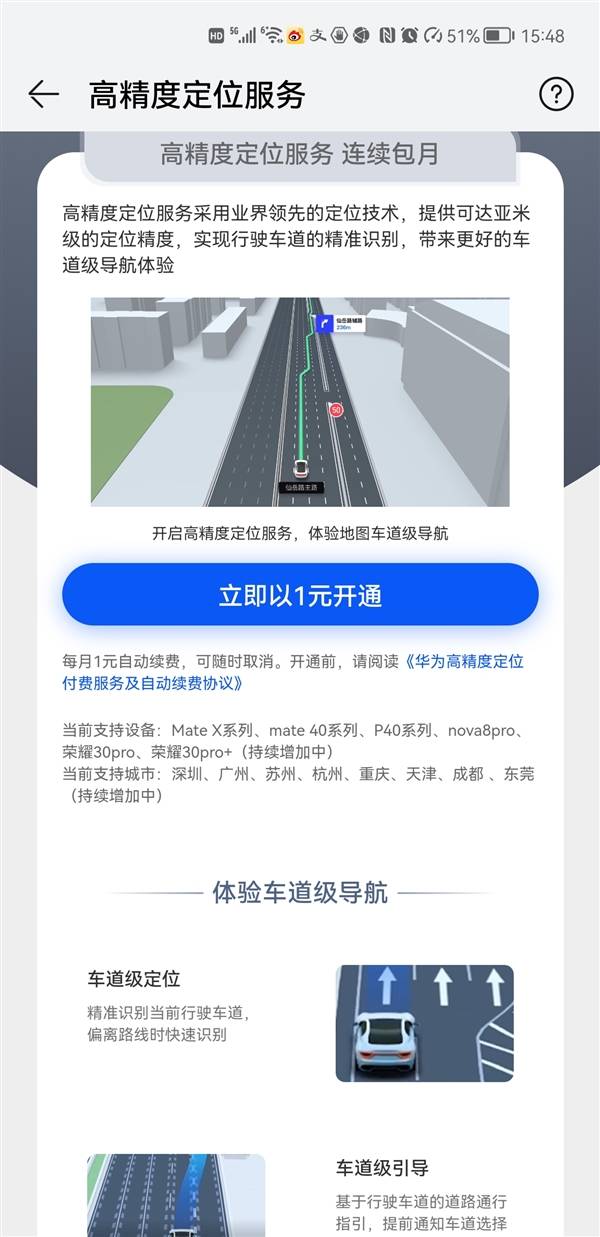Open the help question mark icon
Screen dimensions: 600x1237
(556, 94)
